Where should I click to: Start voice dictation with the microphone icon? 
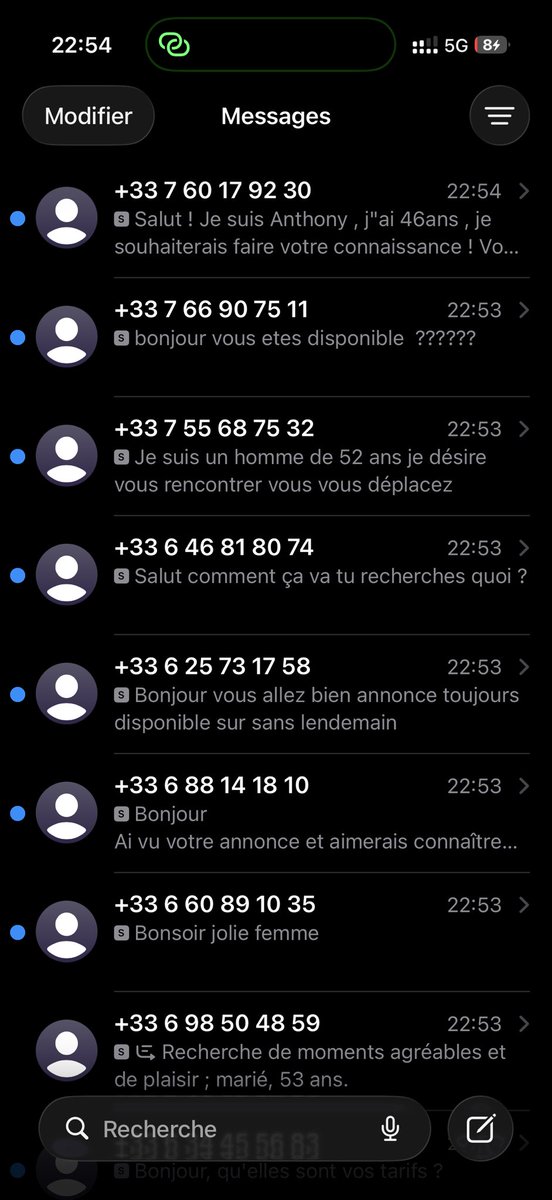[391, 1129]
